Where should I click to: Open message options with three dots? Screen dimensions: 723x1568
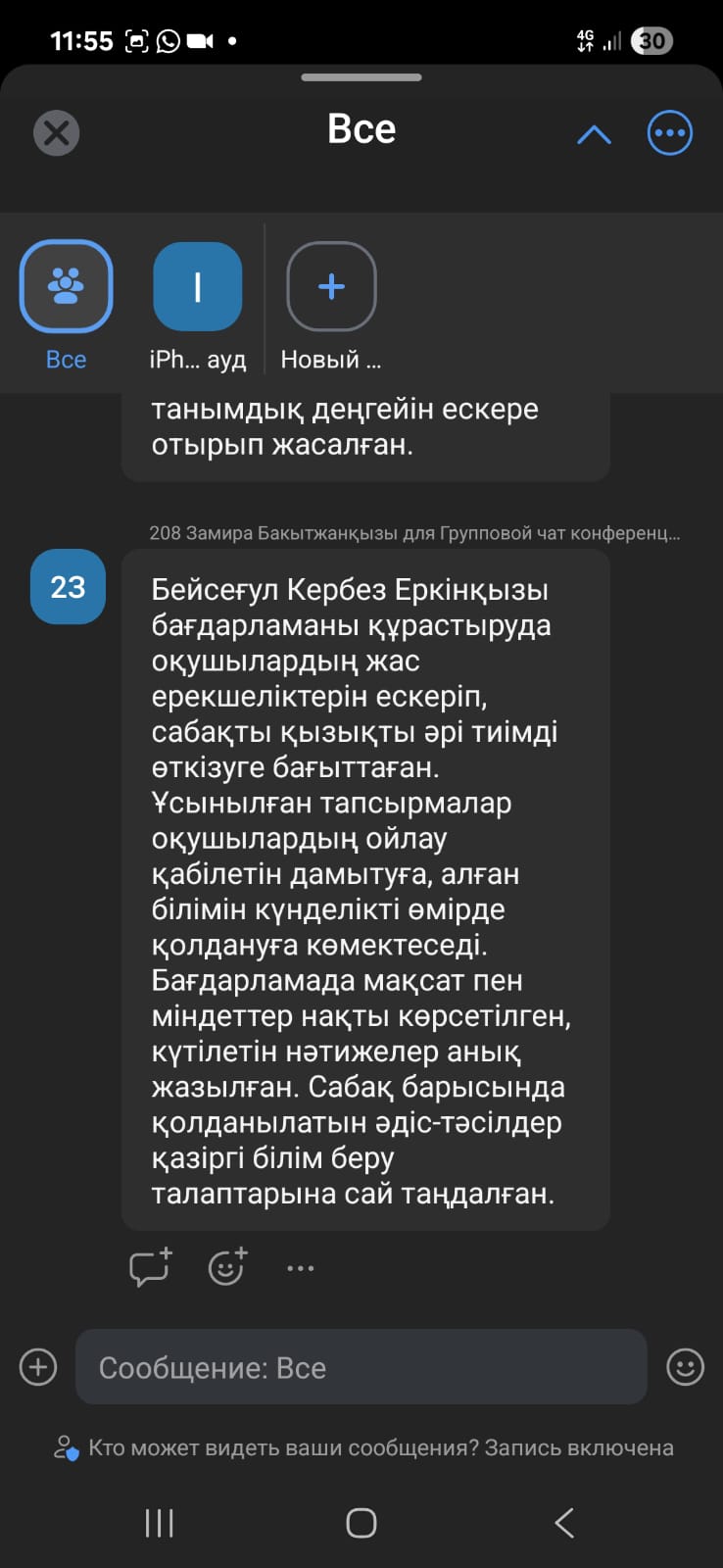pos(300,1268)
